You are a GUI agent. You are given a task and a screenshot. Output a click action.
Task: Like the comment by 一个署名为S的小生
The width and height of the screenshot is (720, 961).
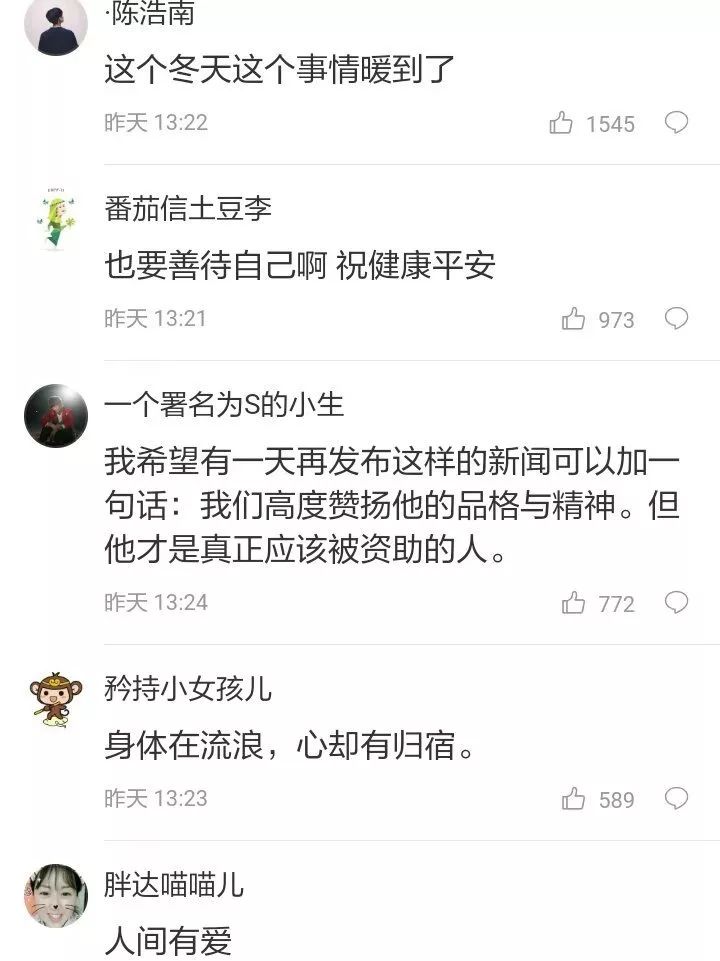coord(574,603)
